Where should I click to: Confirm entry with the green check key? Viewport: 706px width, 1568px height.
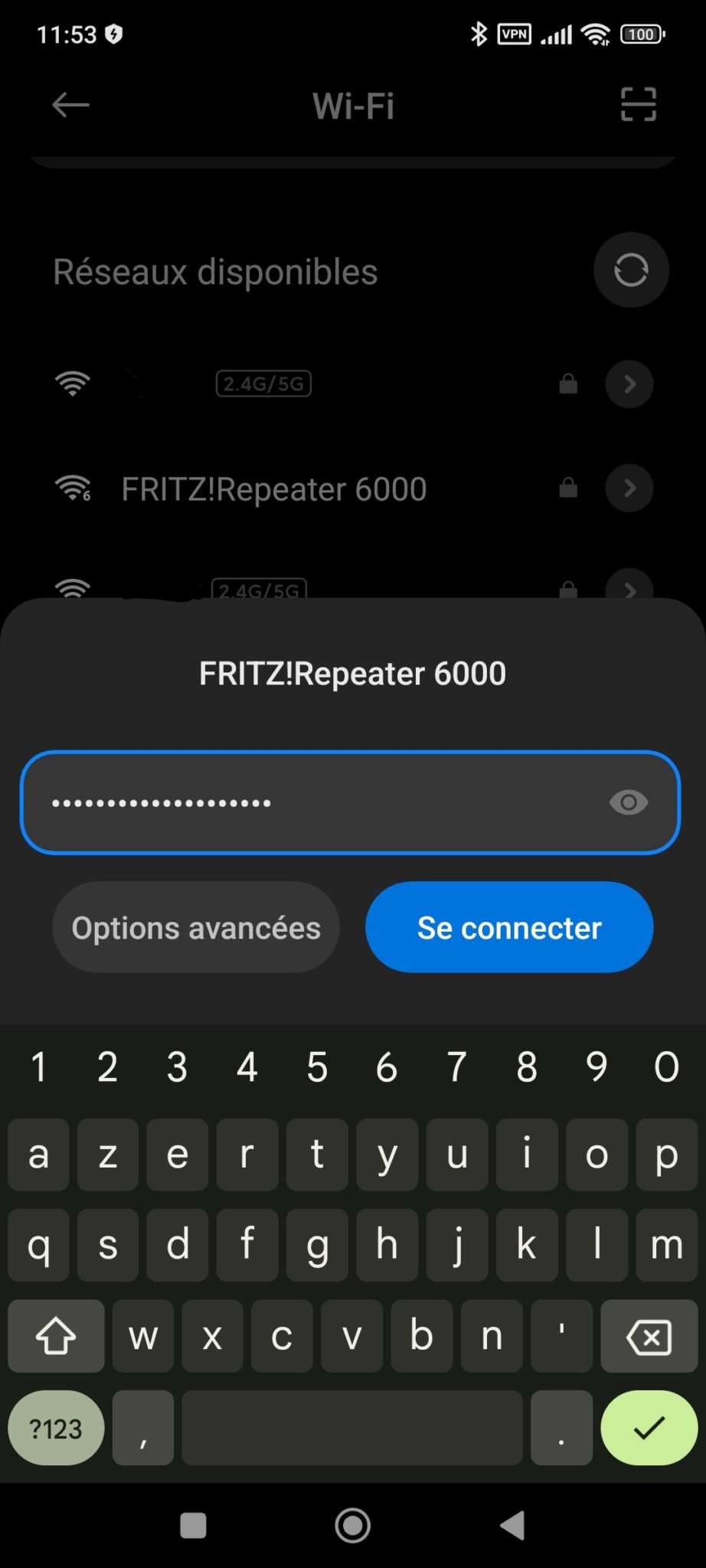coord(649,1428)
